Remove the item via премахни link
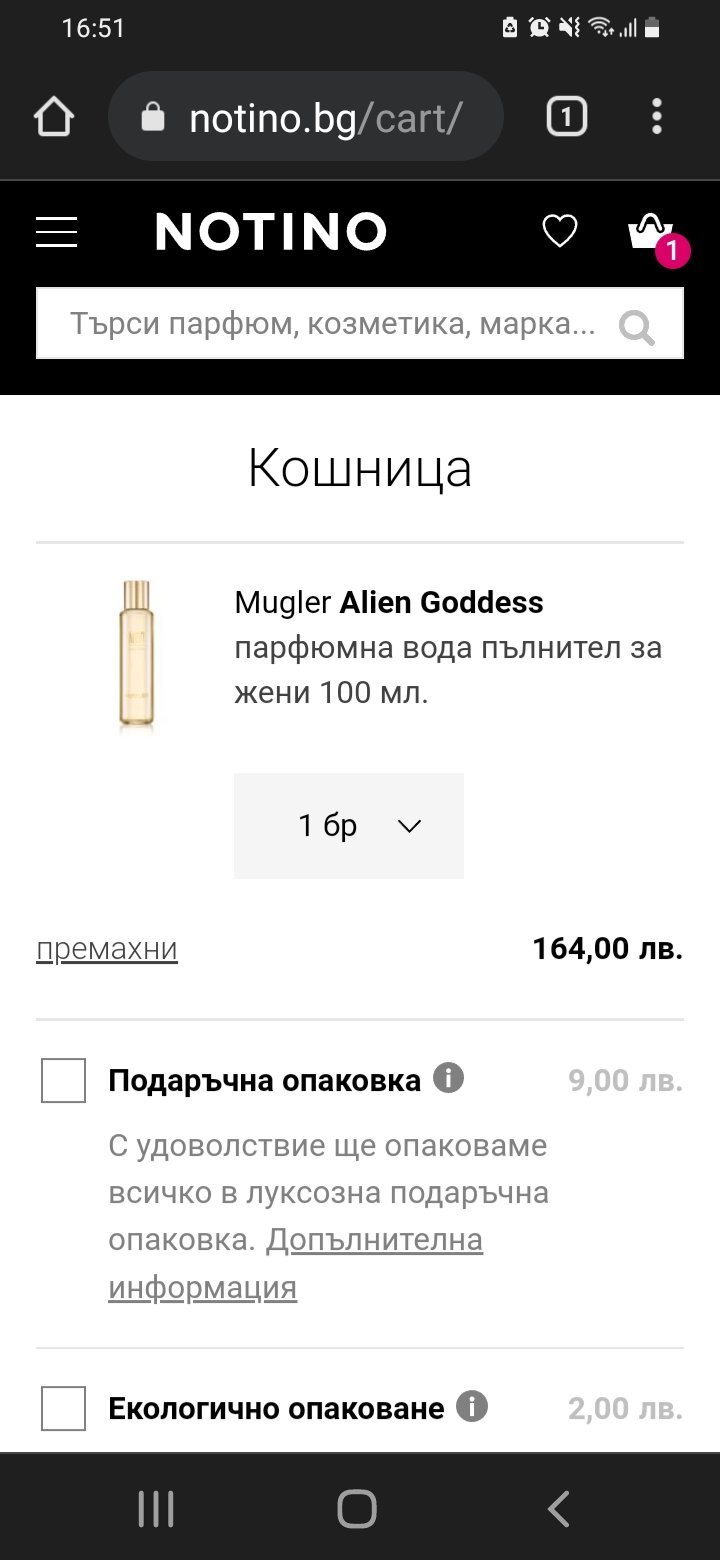The height and width of the screenshot is (1560, 720). point(107,949)
